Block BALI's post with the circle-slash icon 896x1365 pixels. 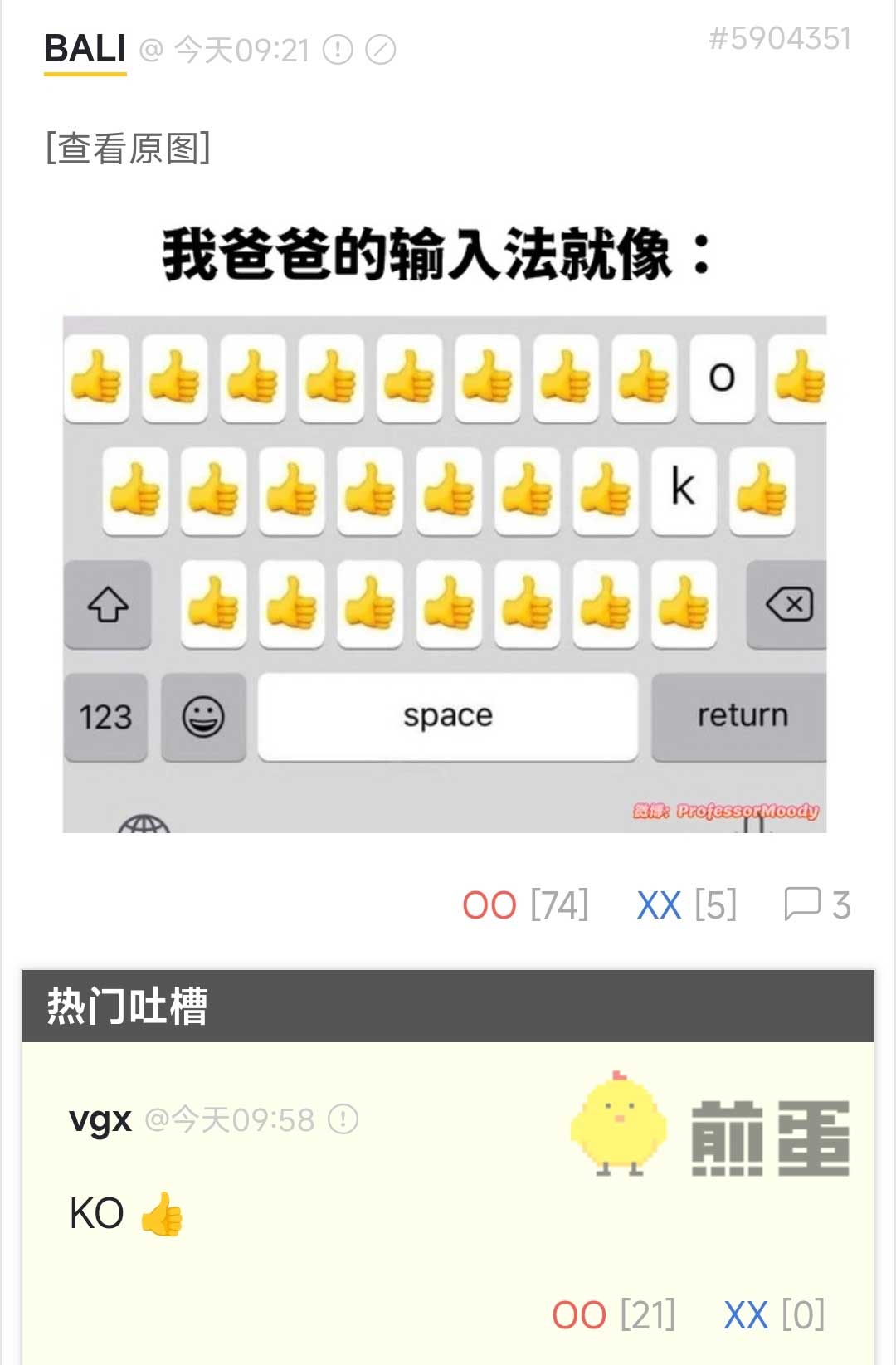pos(381,51)
